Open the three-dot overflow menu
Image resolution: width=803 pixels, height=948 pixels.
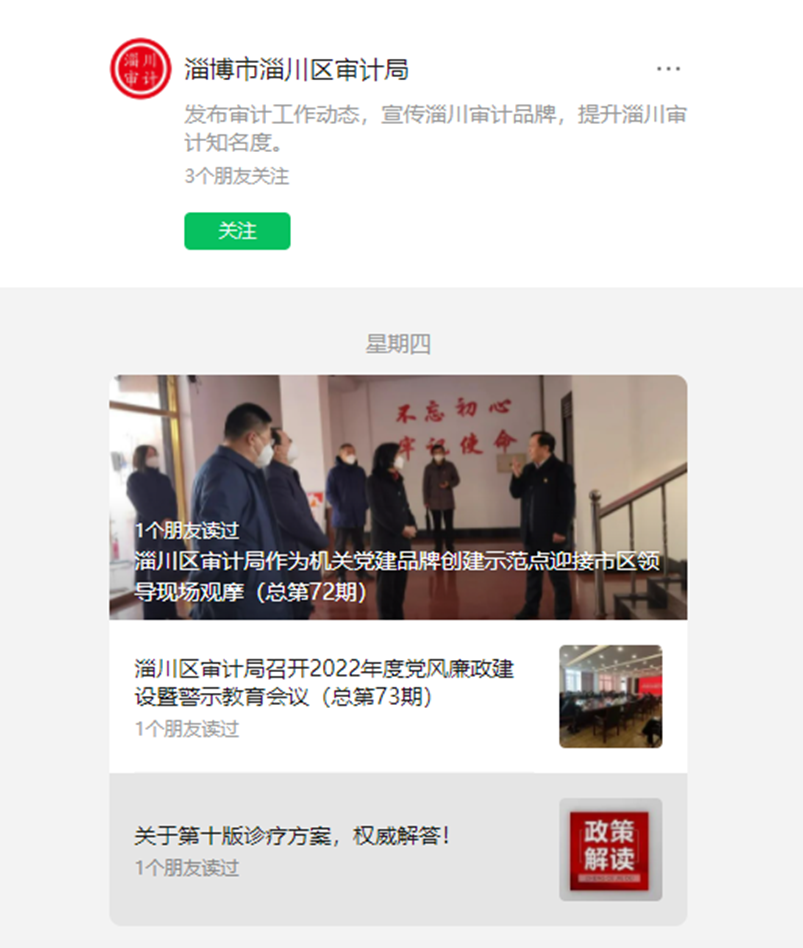pyautogui.click(x=668, y=69)
